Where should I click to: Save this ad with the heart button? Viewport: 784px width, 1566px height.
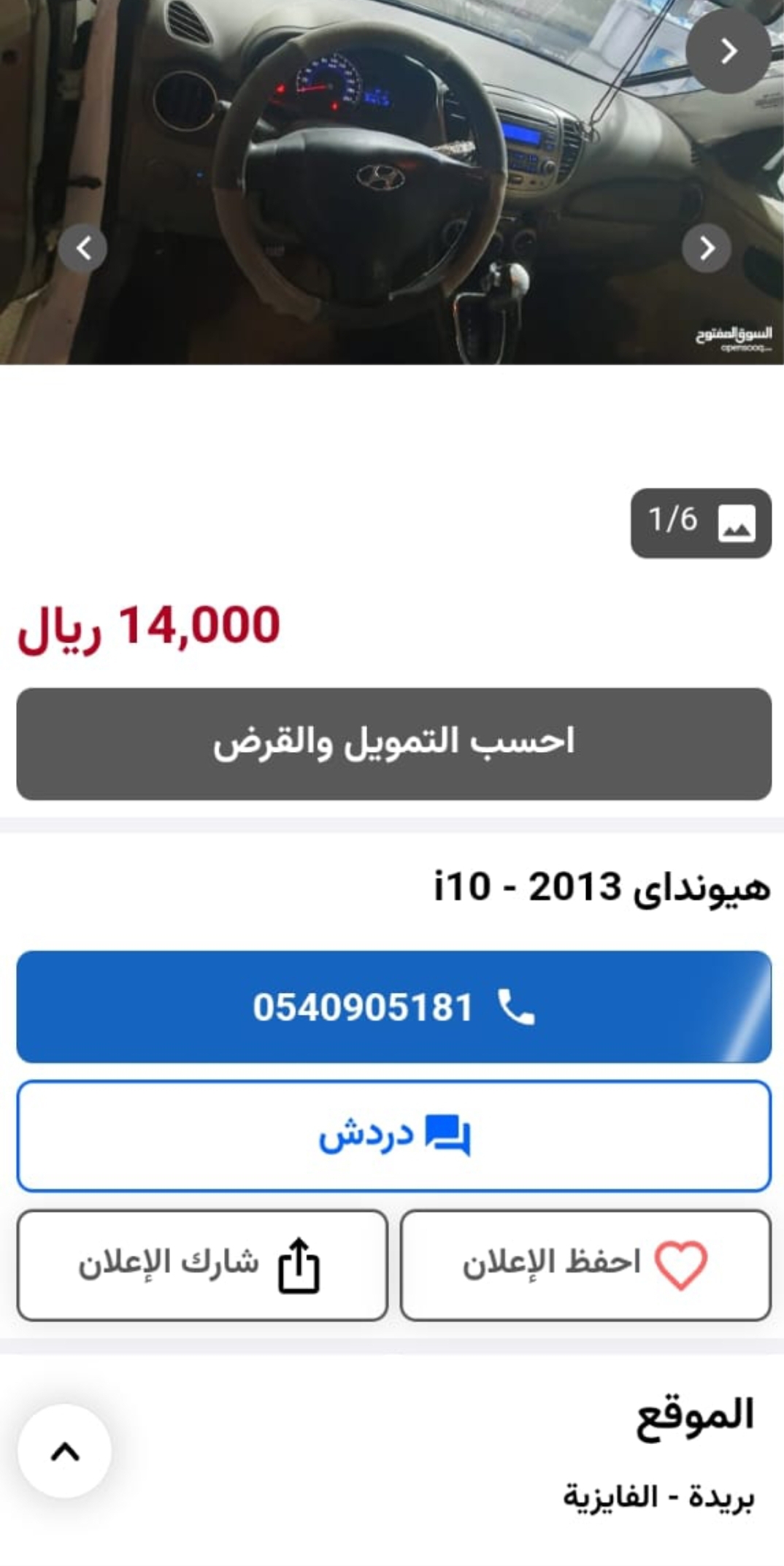[585, 1264]
